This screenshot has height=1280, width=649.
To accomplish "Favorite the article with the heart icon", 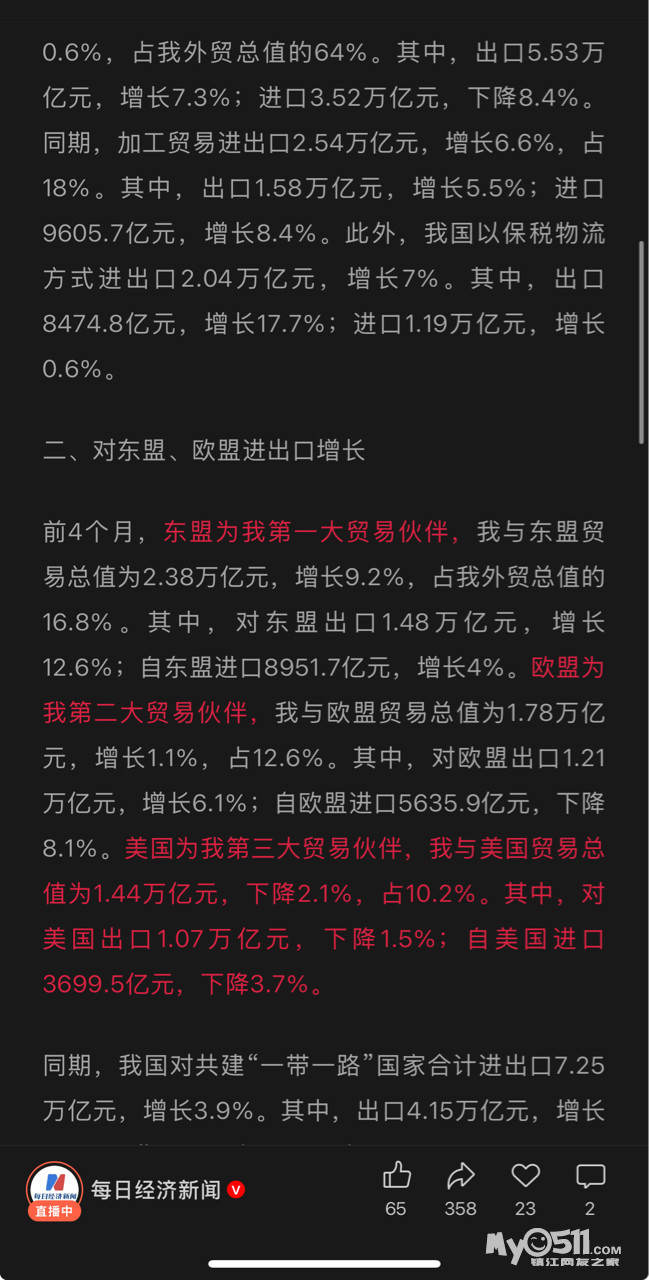I will pos(525,1176).
